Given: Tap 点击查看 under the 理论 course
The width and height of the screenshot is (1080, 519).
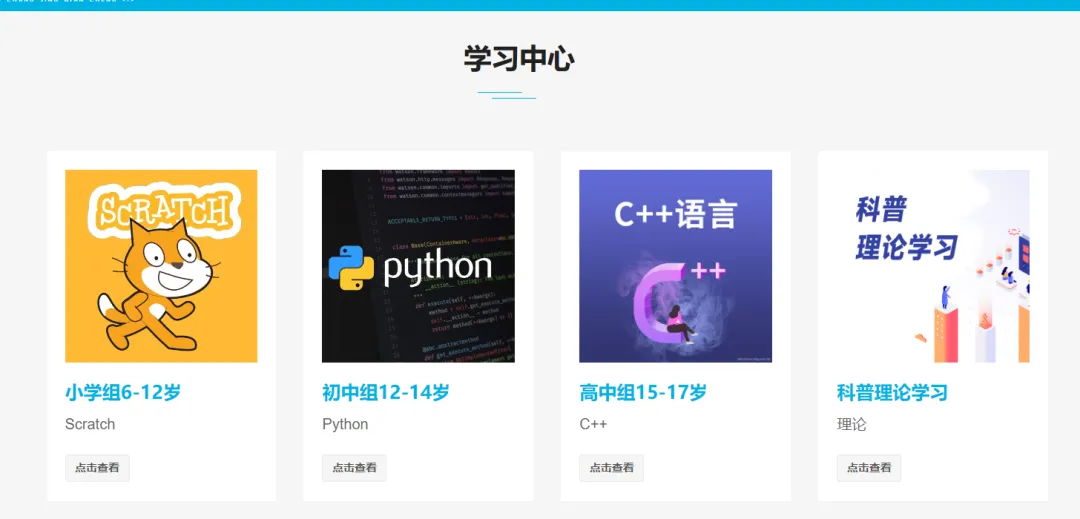Looking at the screenshot, I should pos(869,468).
